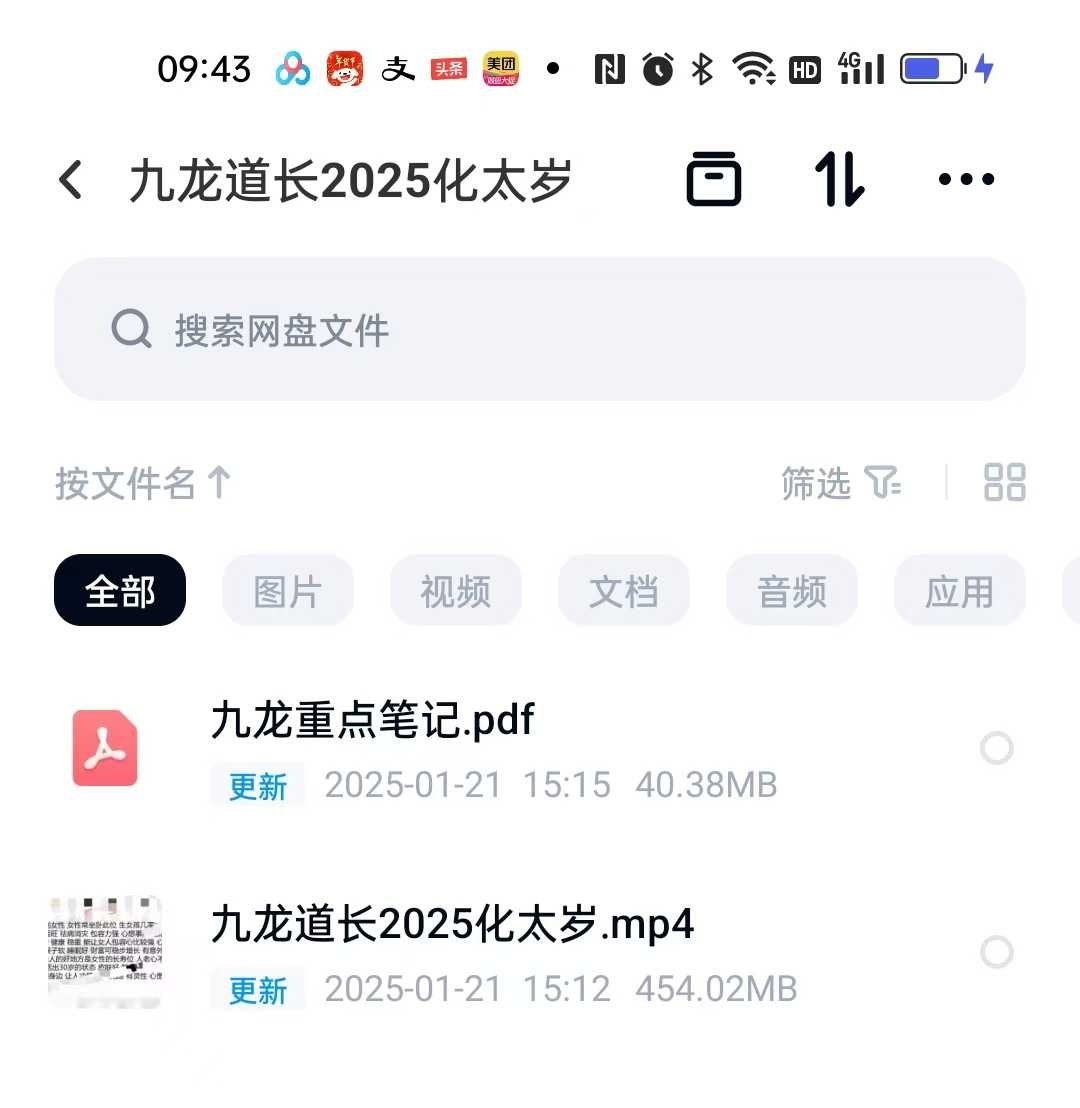Open the 九龙道长2025化太岁.mp4 video
The height and width of the screenshot is (1108, 1080).
[x=452, y=924]
